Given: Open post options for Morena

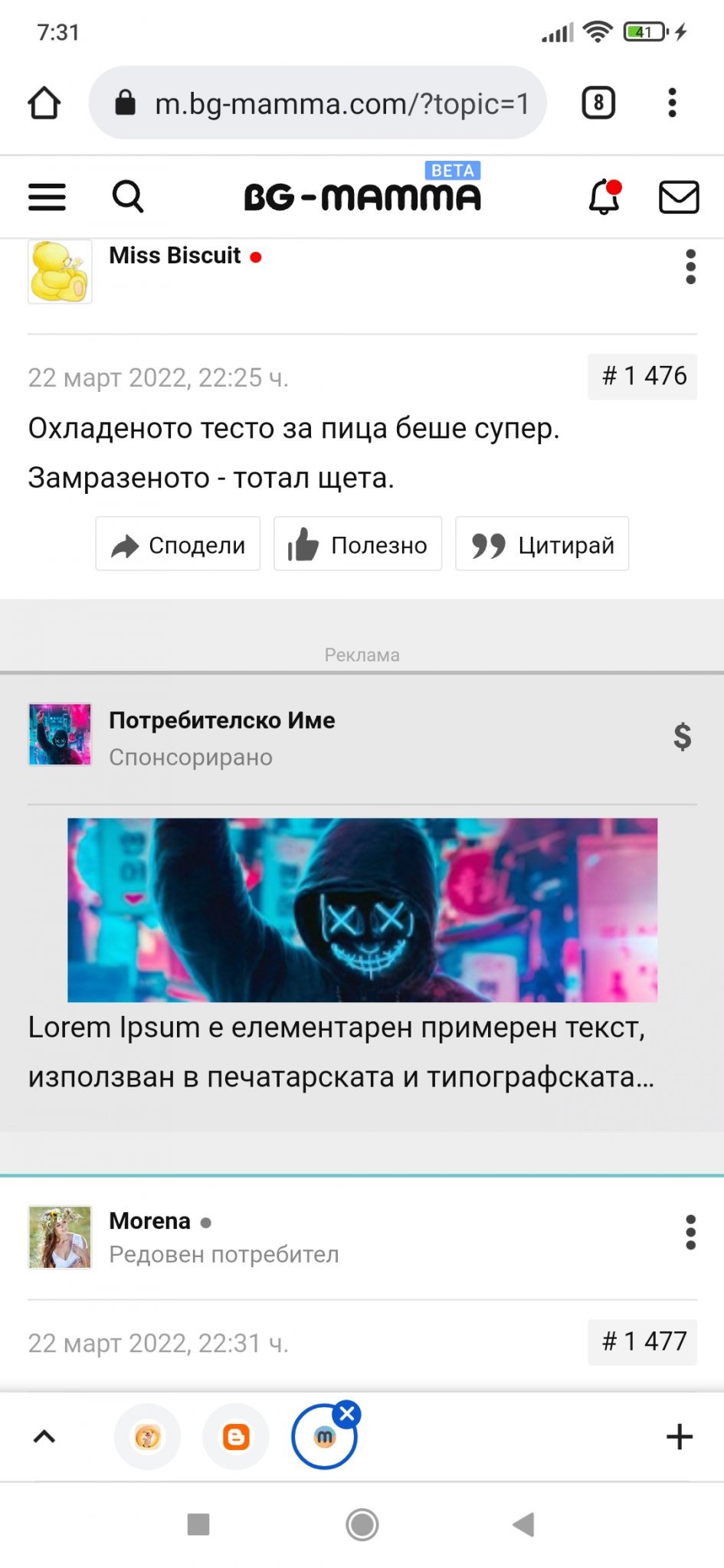Looking at the screenshot, I should point(690,1232).
